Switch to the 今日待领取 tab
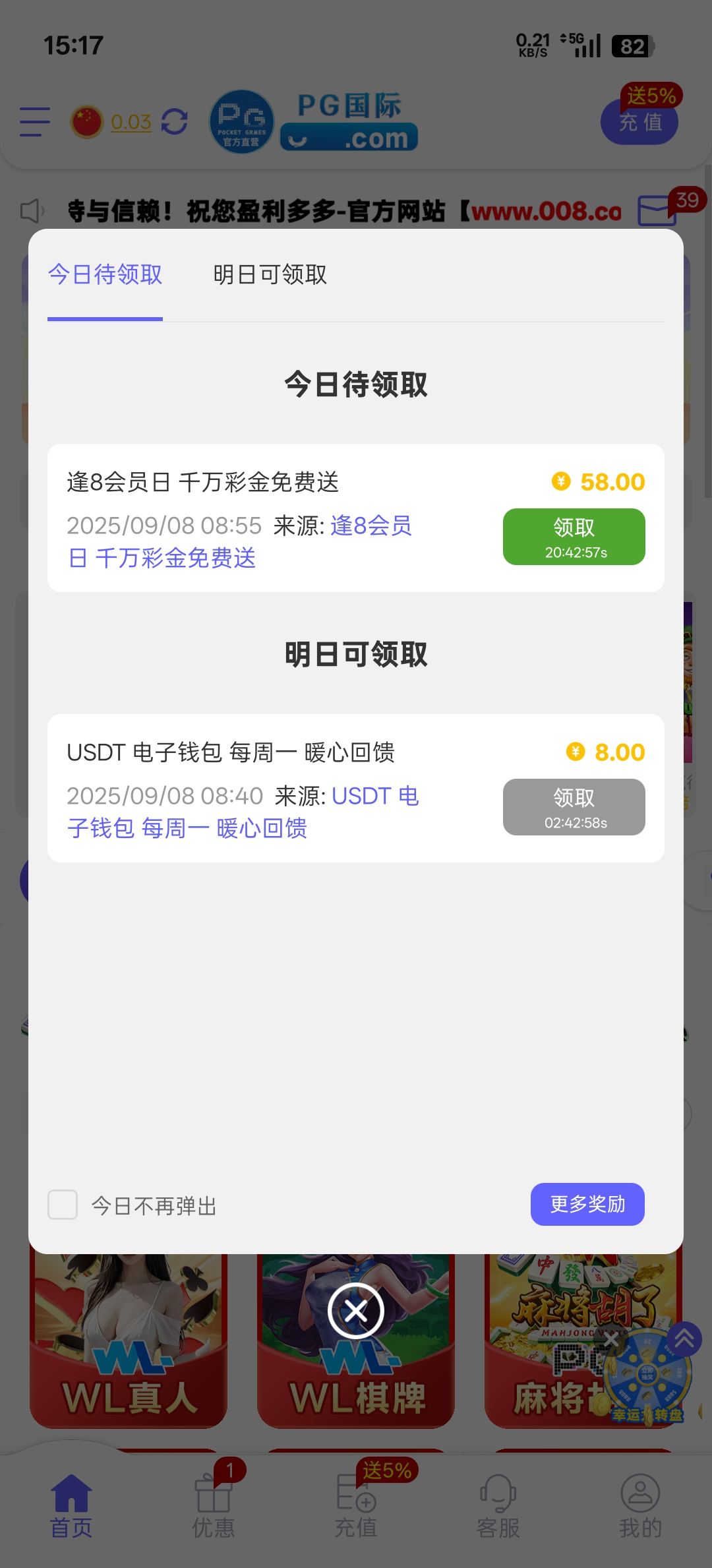The width and height of the screenshot is (712, 1568). pyautogui.click(x=105, y=275)
